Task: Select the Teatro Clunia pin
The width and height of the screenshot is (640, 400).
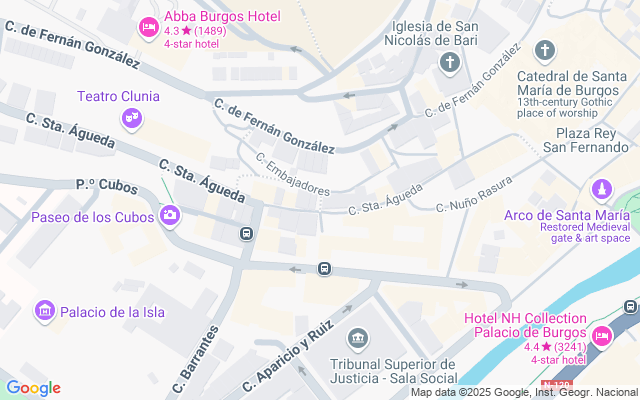Action: click(x=130, y=120)
